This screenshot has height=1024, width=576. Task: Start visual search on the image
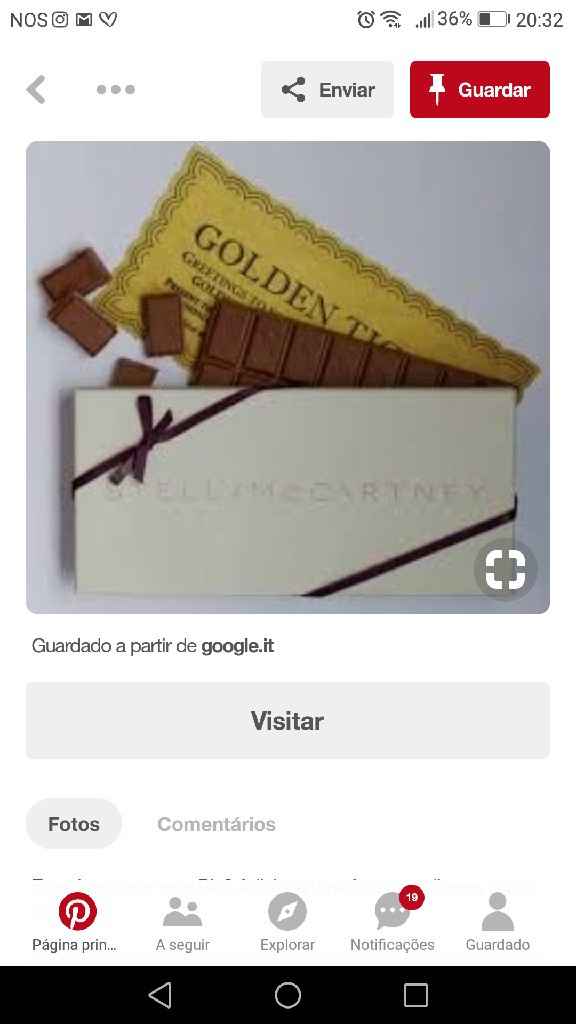[505, 569]
